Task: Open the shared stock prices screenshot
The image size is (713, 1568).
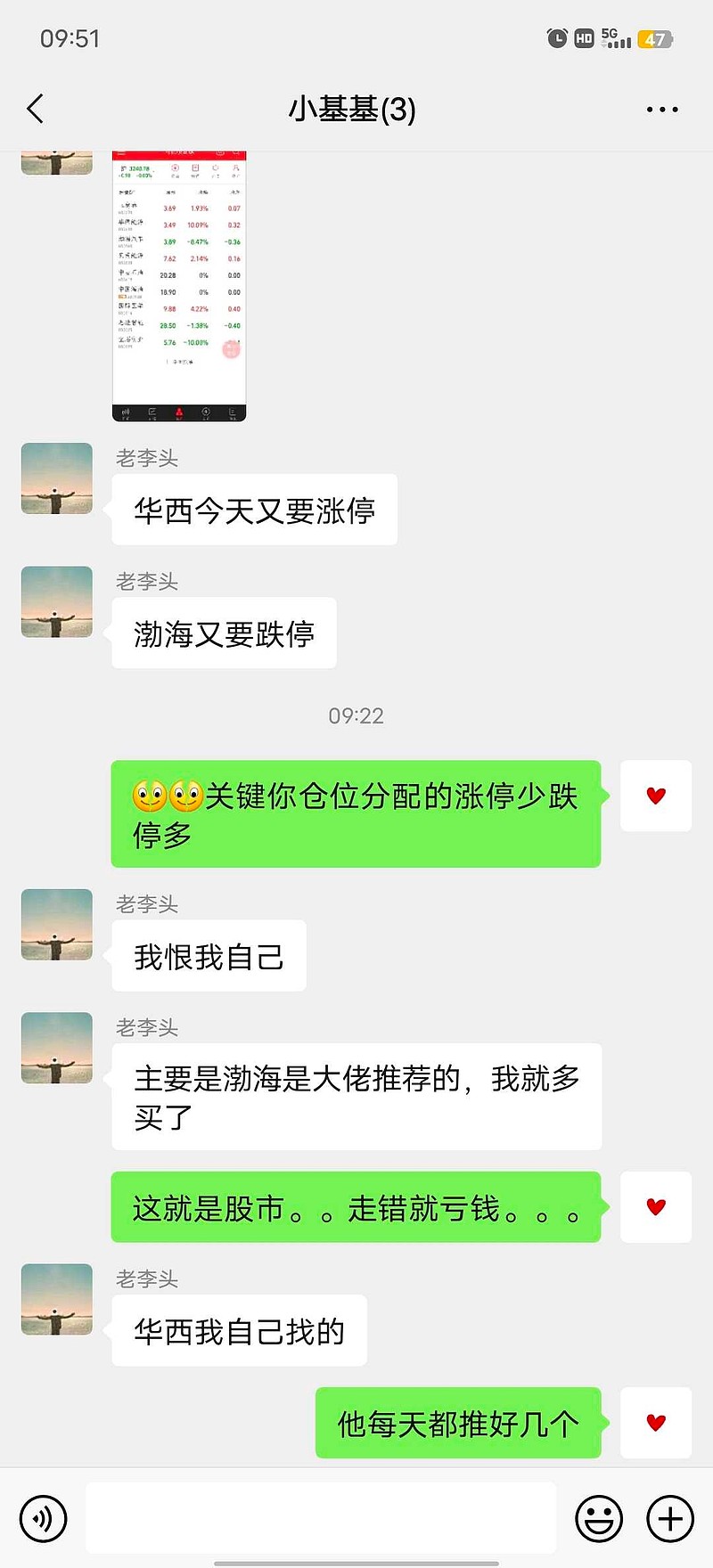Action: click(178, 285)
